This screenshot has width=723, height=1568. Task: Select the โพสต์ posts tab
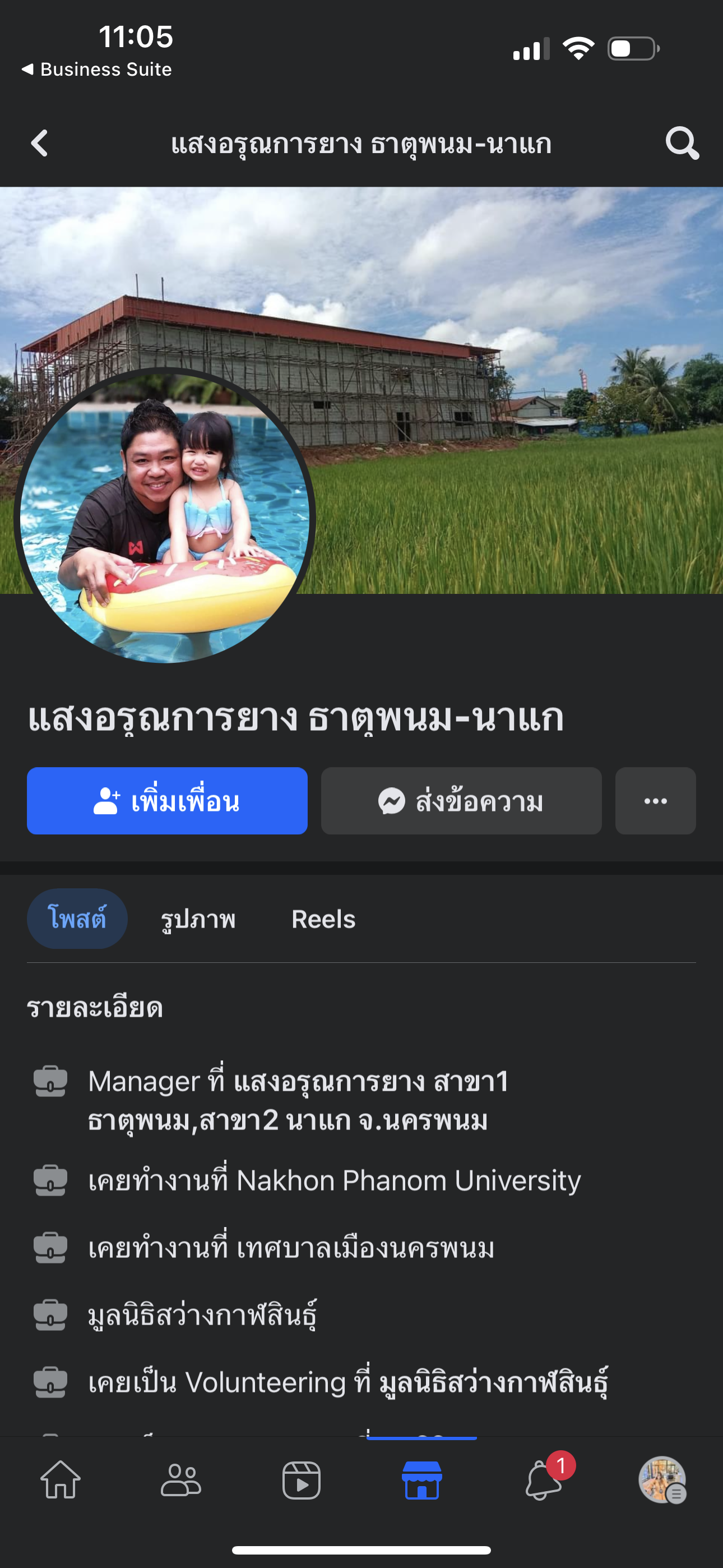tap(77, 919)
